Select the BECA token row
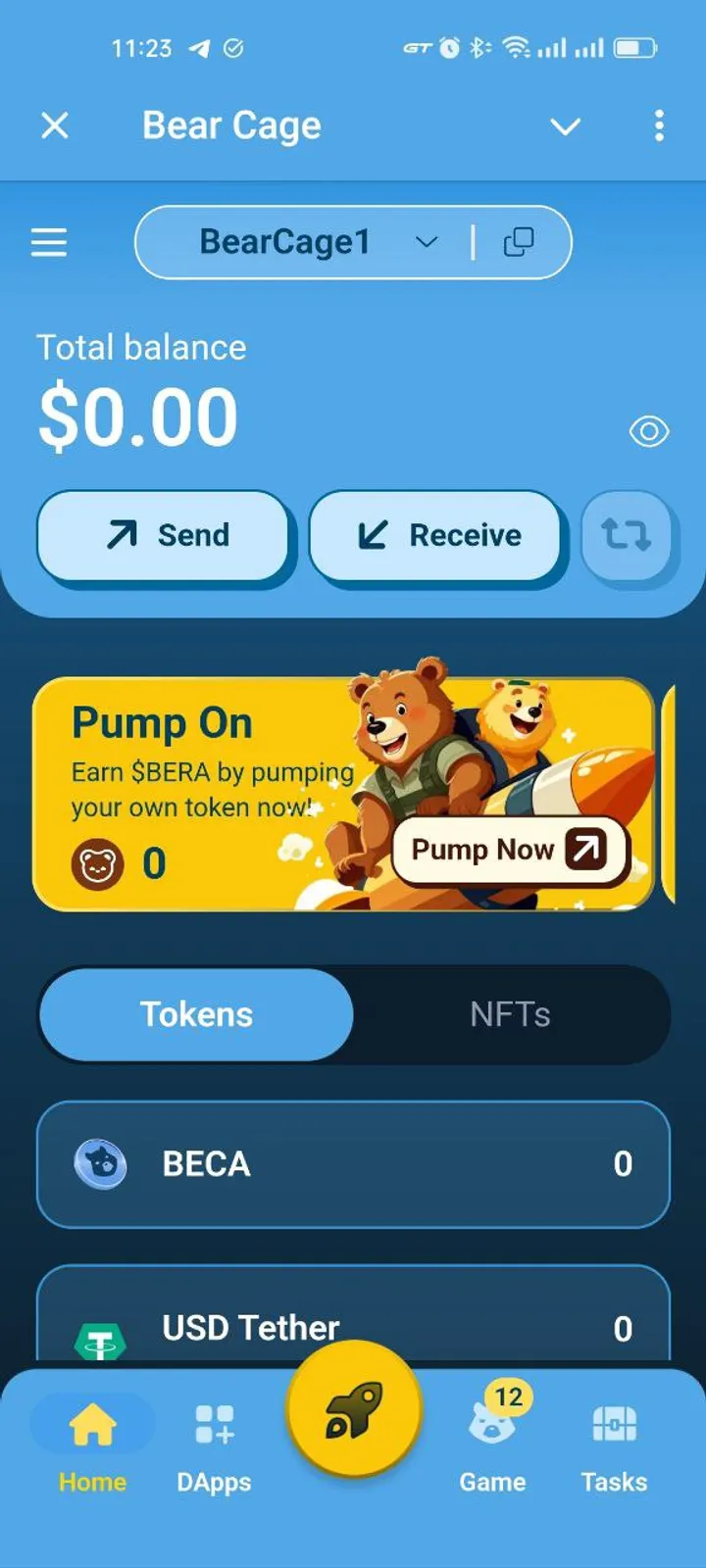Image resolution: width=706 pixels, height=1568 pixels. [353, 1164]
